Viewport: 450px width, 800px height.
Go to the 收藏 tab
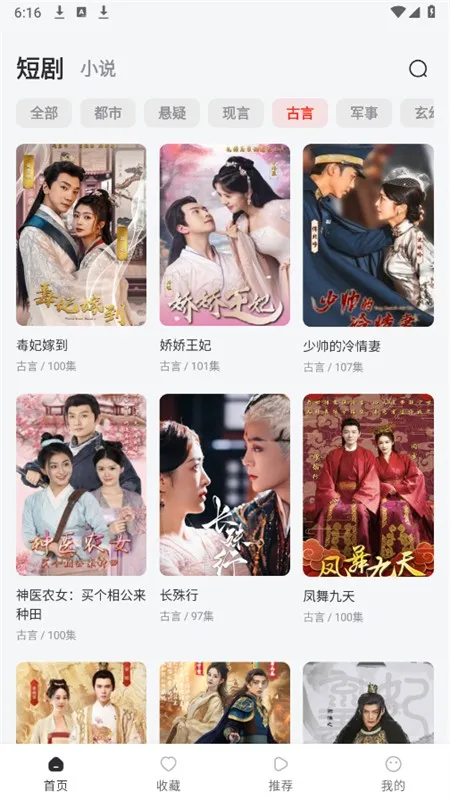pyautogui.click(x=168, y=773)
